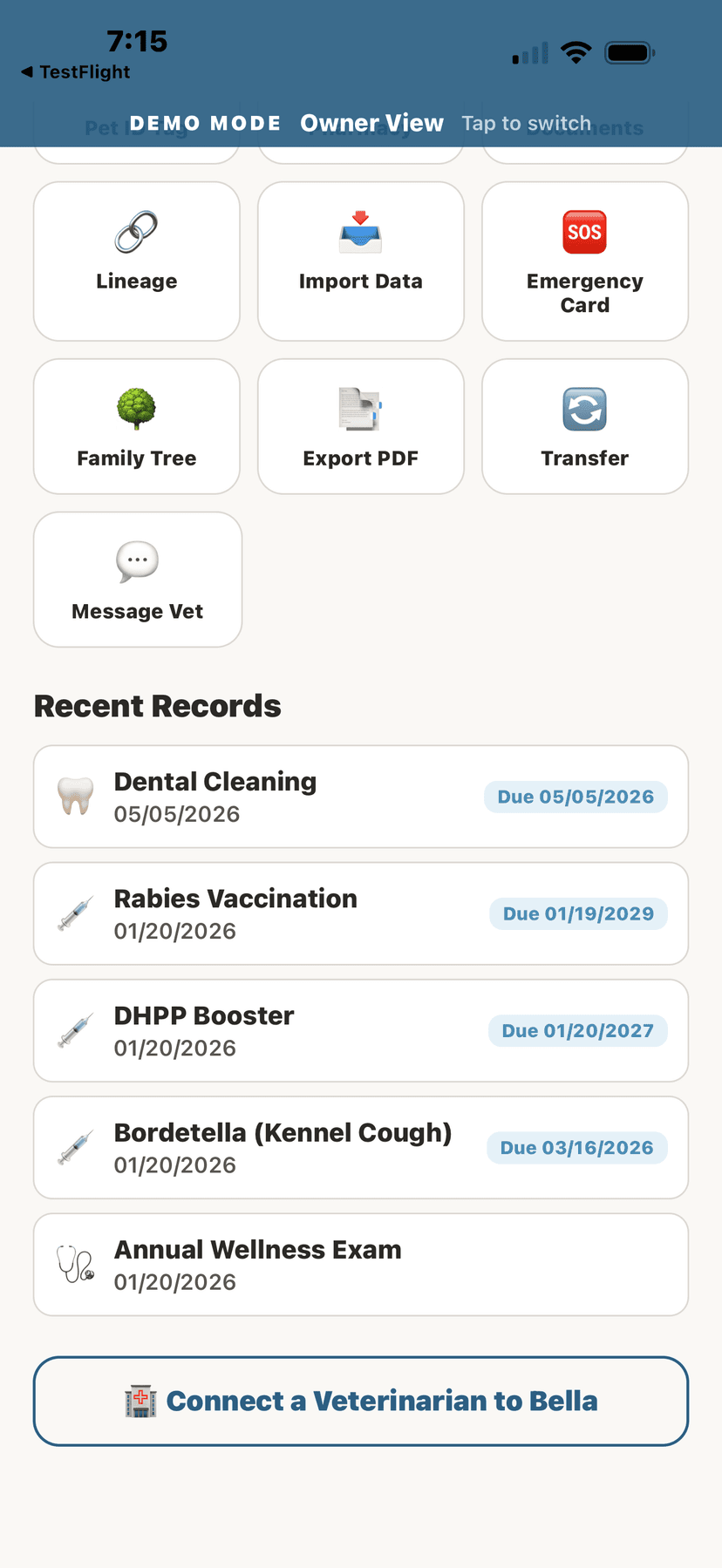View the Bordetella Kennel Cough record
Screen dimensions: 722x1568
coord(361,1147)
